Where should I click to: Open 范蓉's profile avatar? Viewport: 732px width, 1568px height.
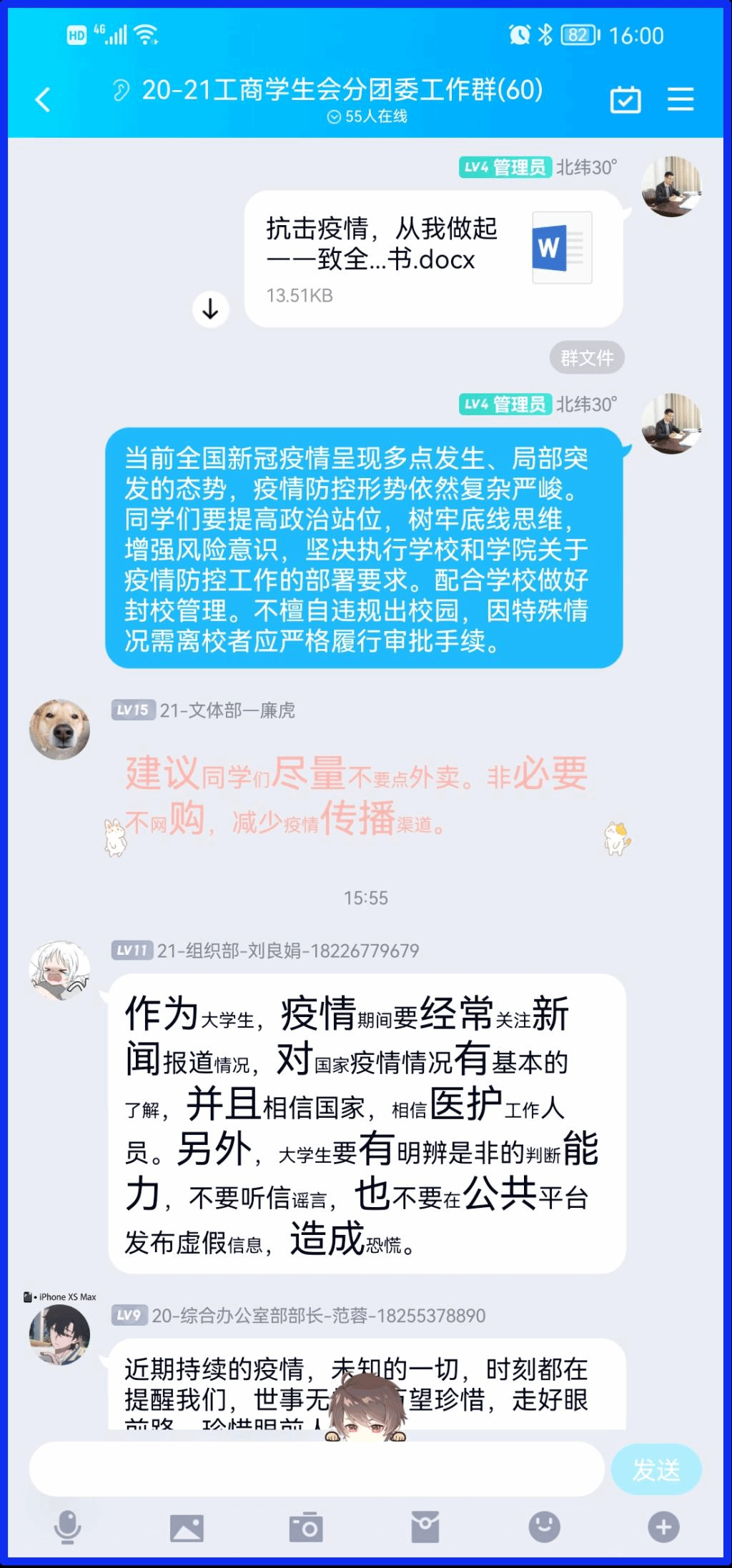pyautogui.click(x=59, y=1335)
